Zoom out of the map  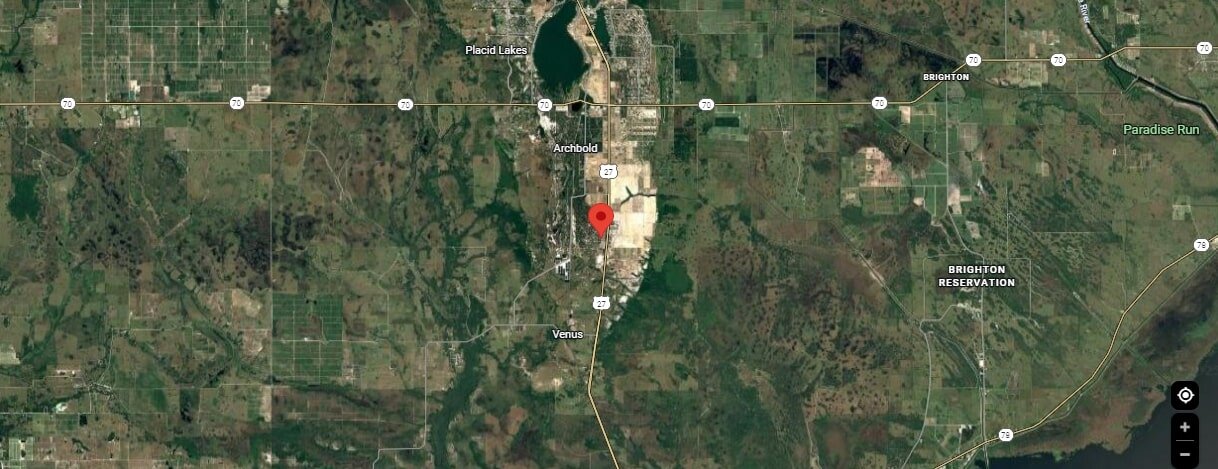pos(1185,454)
